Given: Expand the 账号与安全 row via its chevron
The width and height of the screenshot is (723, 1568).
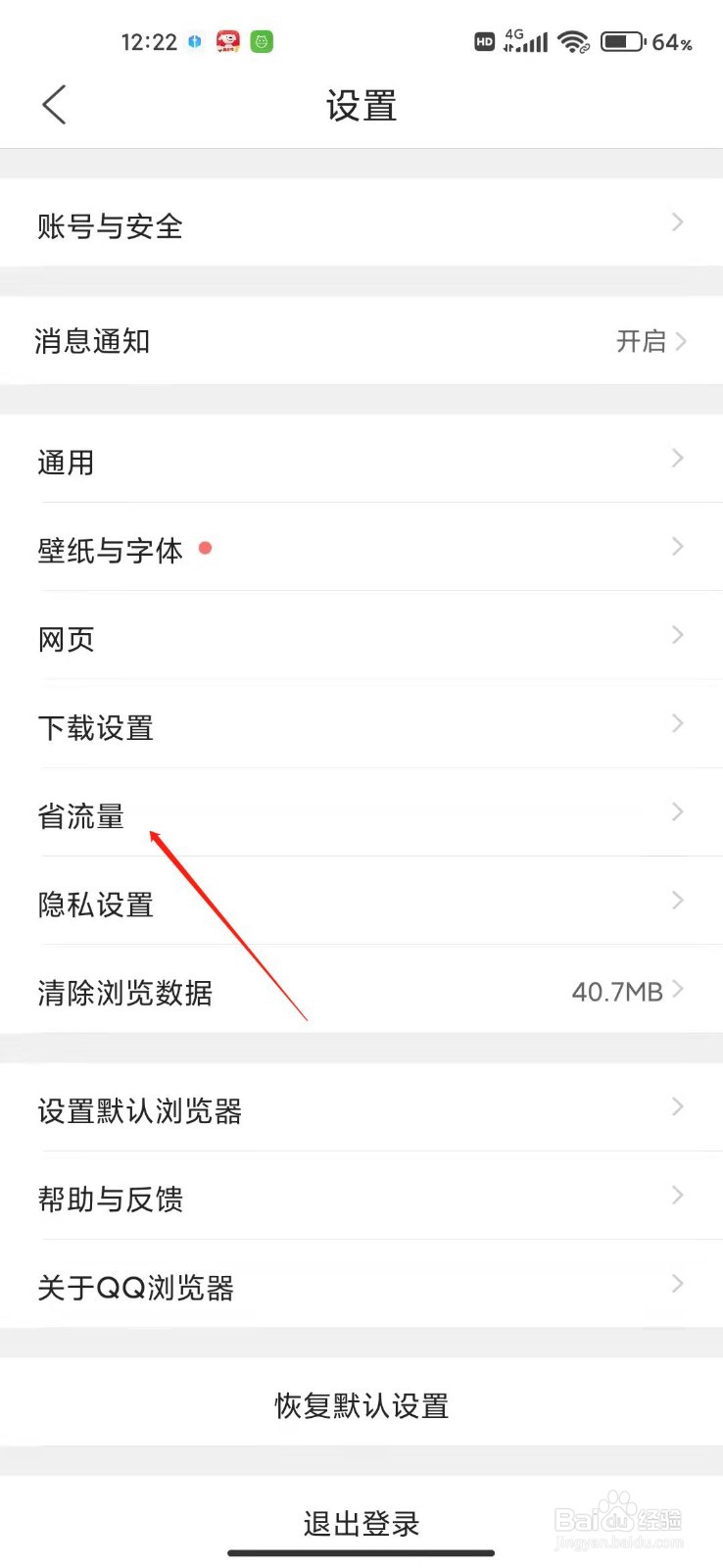Looking at the screenshot, I should tap(677, 223).
